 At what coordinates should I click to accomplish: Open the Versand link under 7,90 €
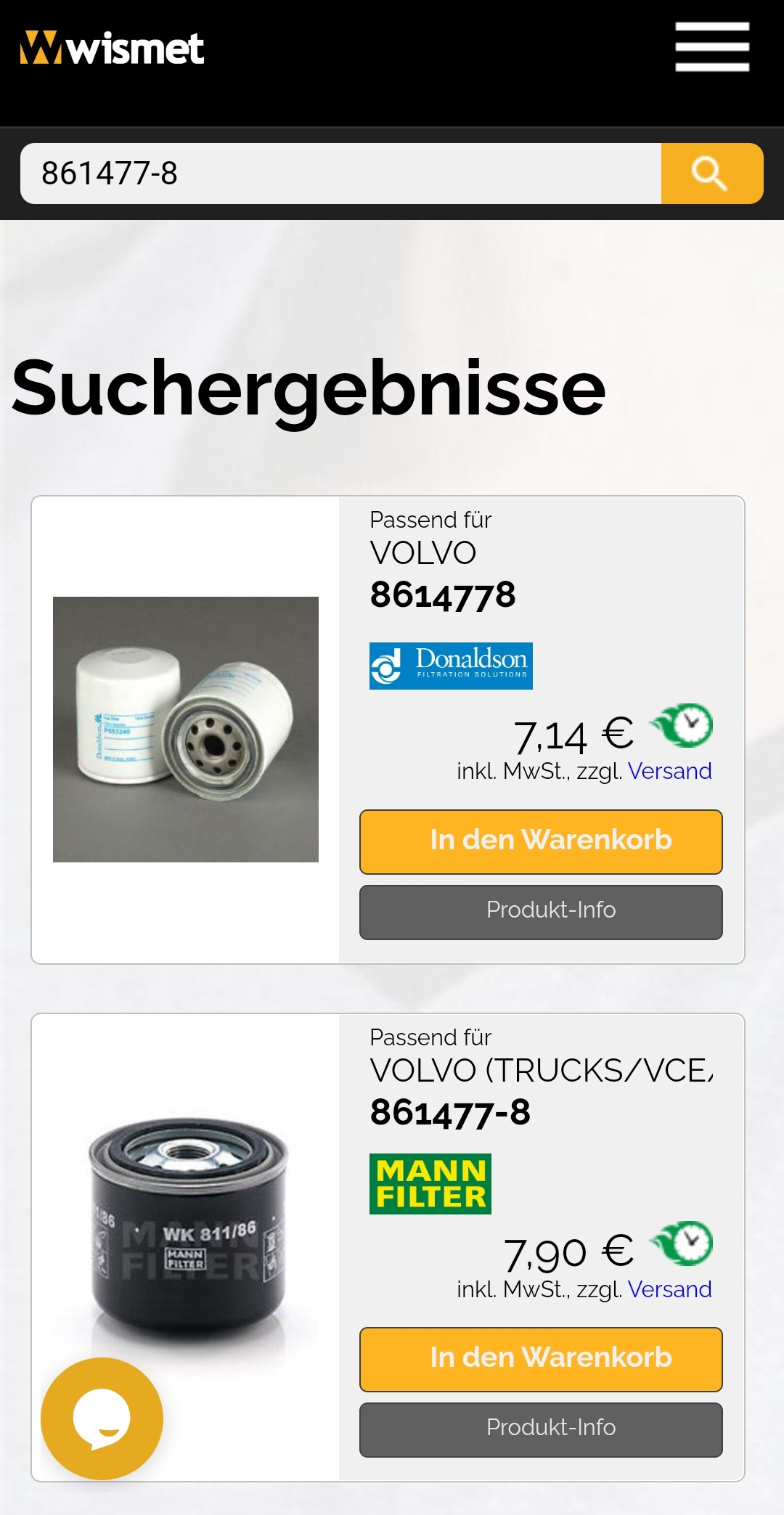[669, 1289]
